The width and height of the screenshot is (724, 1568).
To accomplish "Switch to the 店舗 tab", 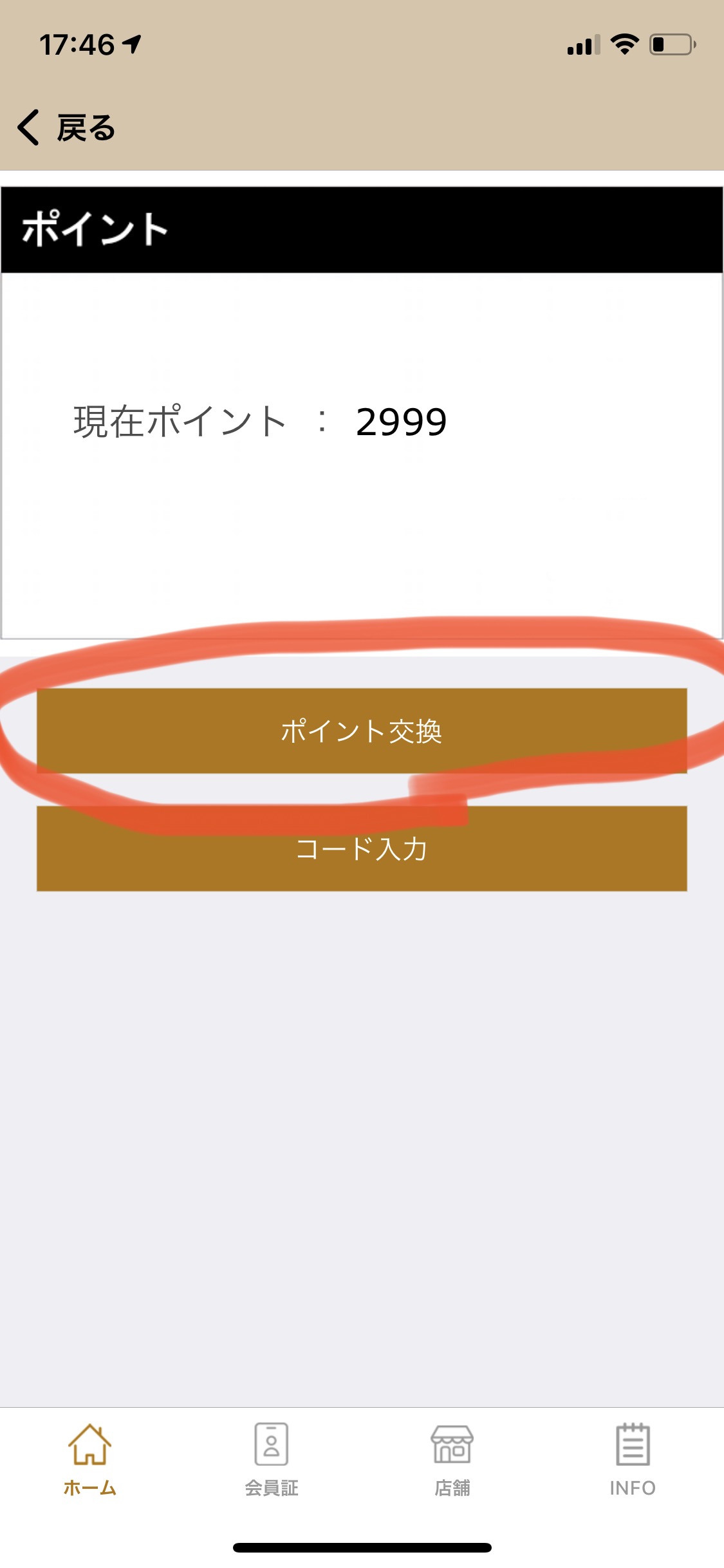I will [x=452, y=1460].
